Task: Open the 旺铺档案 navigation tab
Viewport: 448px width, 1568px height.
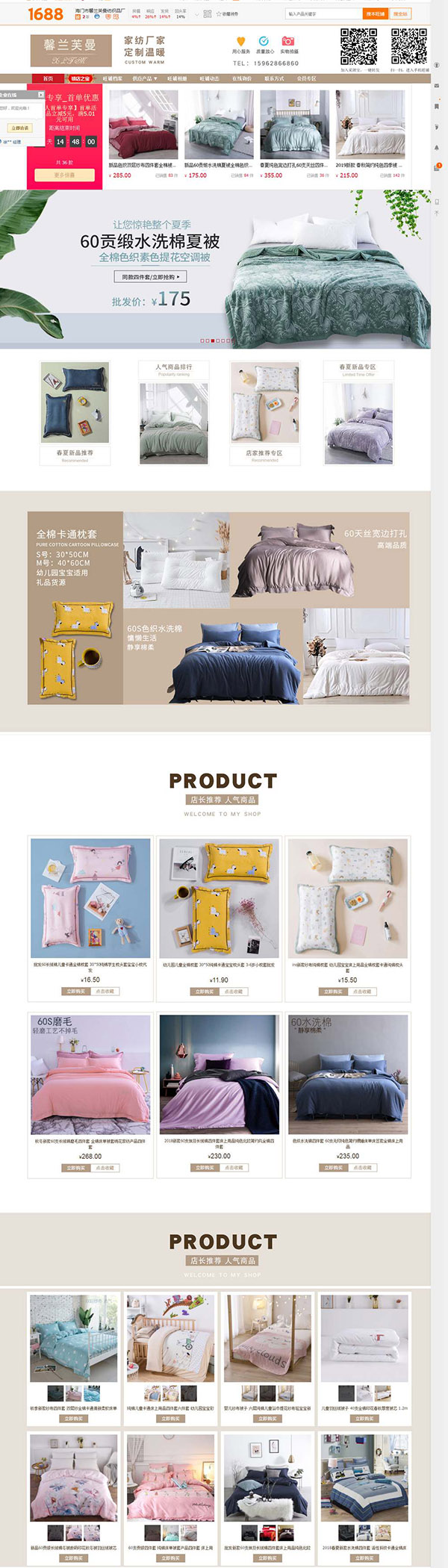Action: [x=113, y=78]
